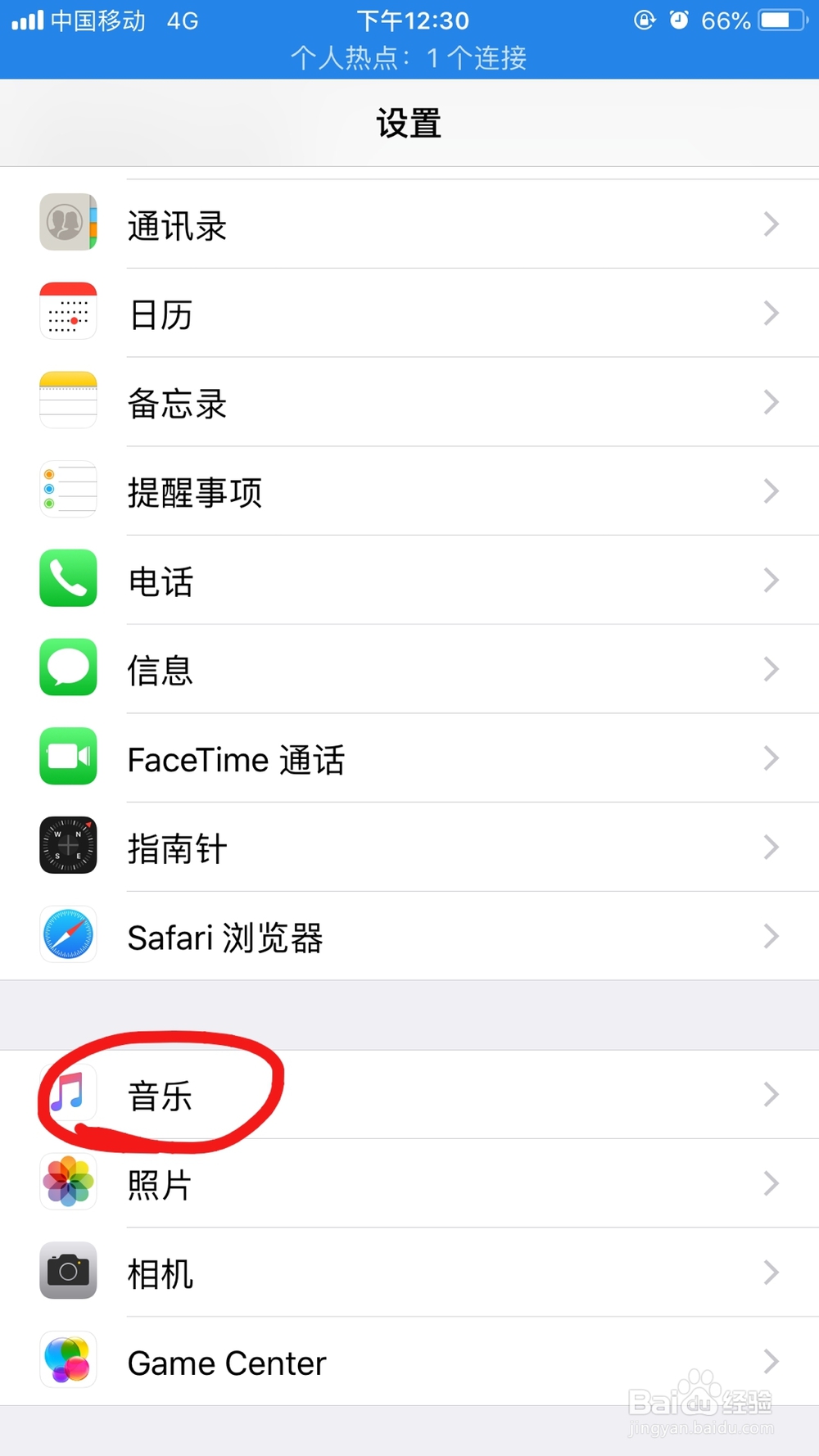Select the Reminders (提醒事项) icon

68,489
